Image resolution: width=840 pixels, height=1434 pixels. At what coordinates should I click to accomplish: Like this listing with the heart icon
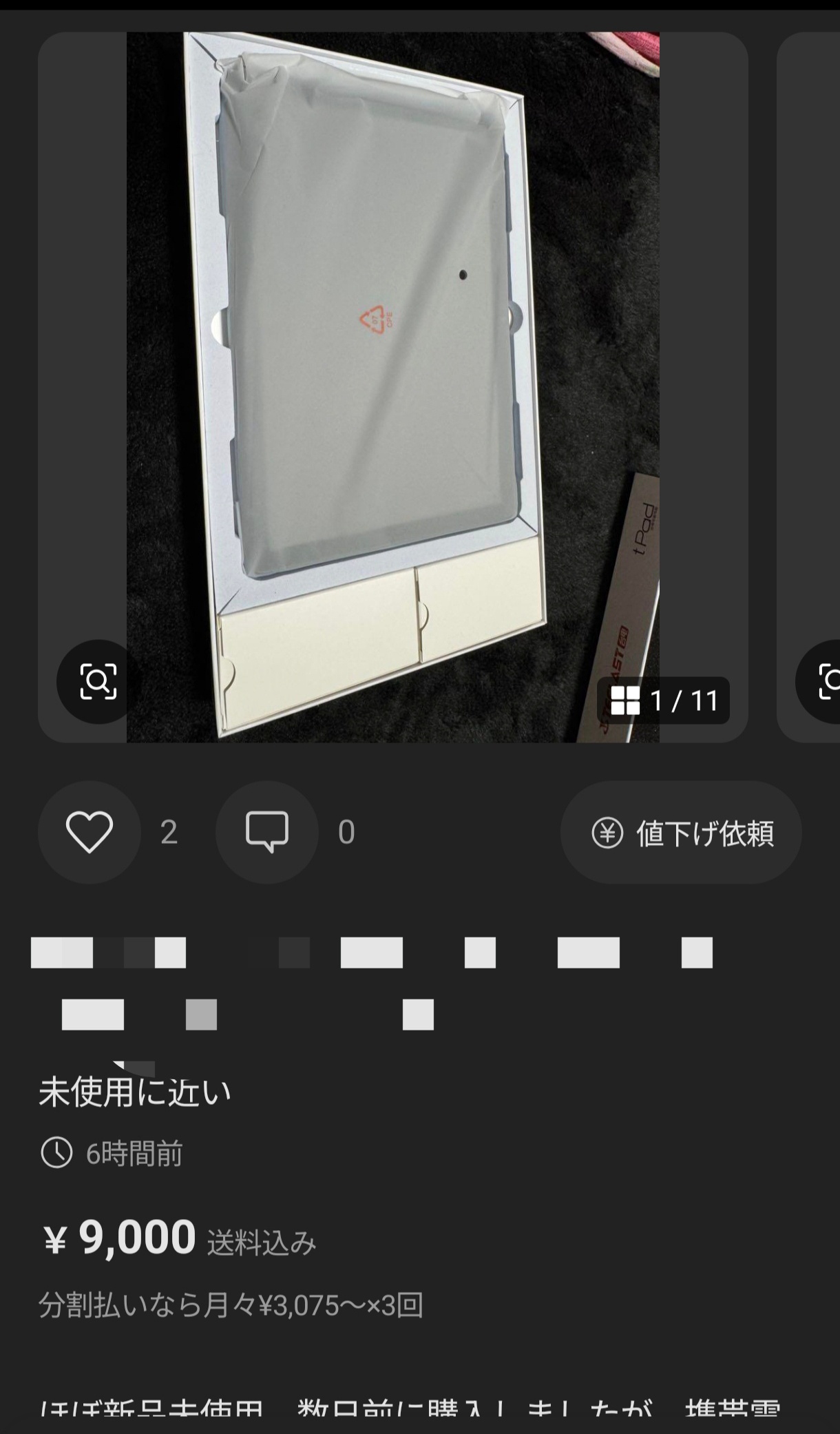point(90,832)
